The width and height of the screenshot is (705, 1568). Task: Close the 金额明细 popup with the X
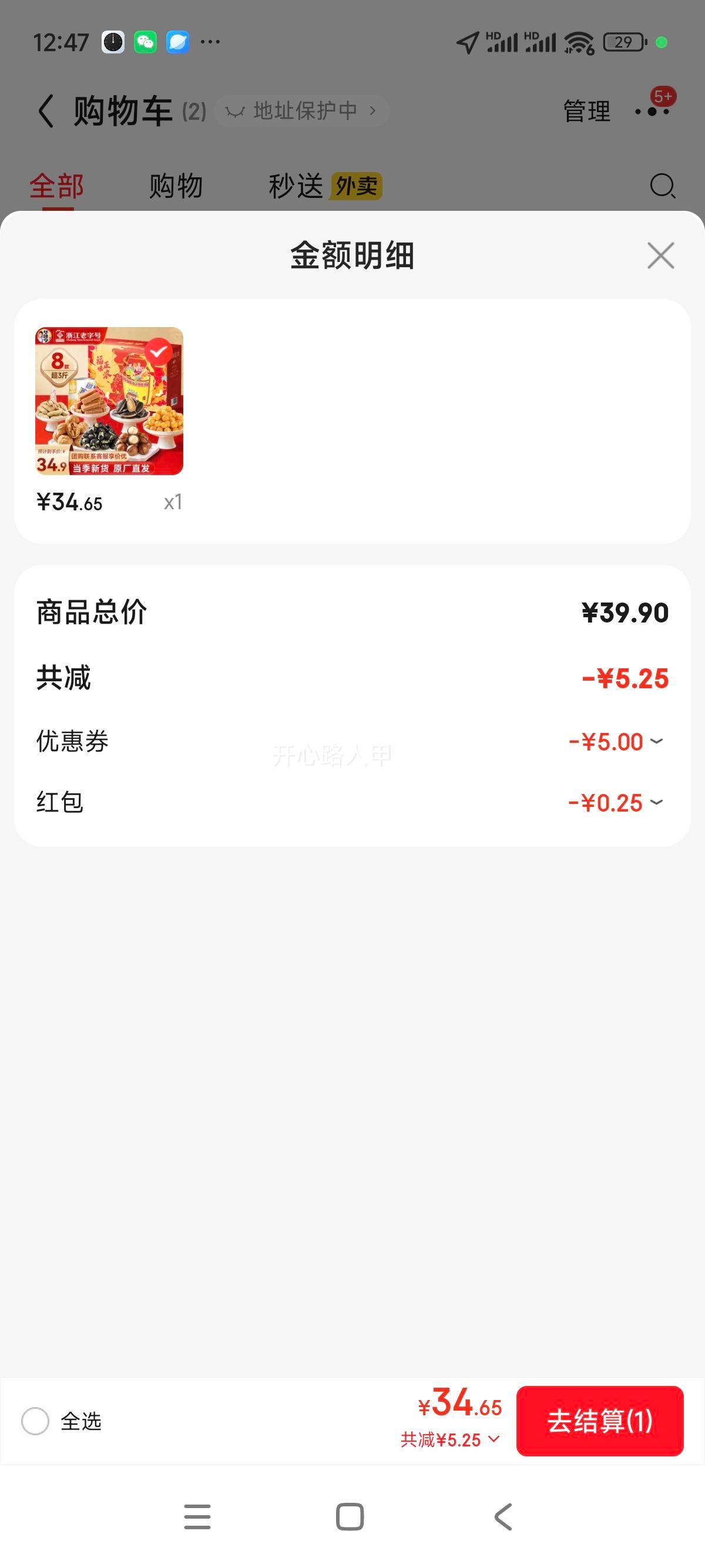[x=660, y=255]
